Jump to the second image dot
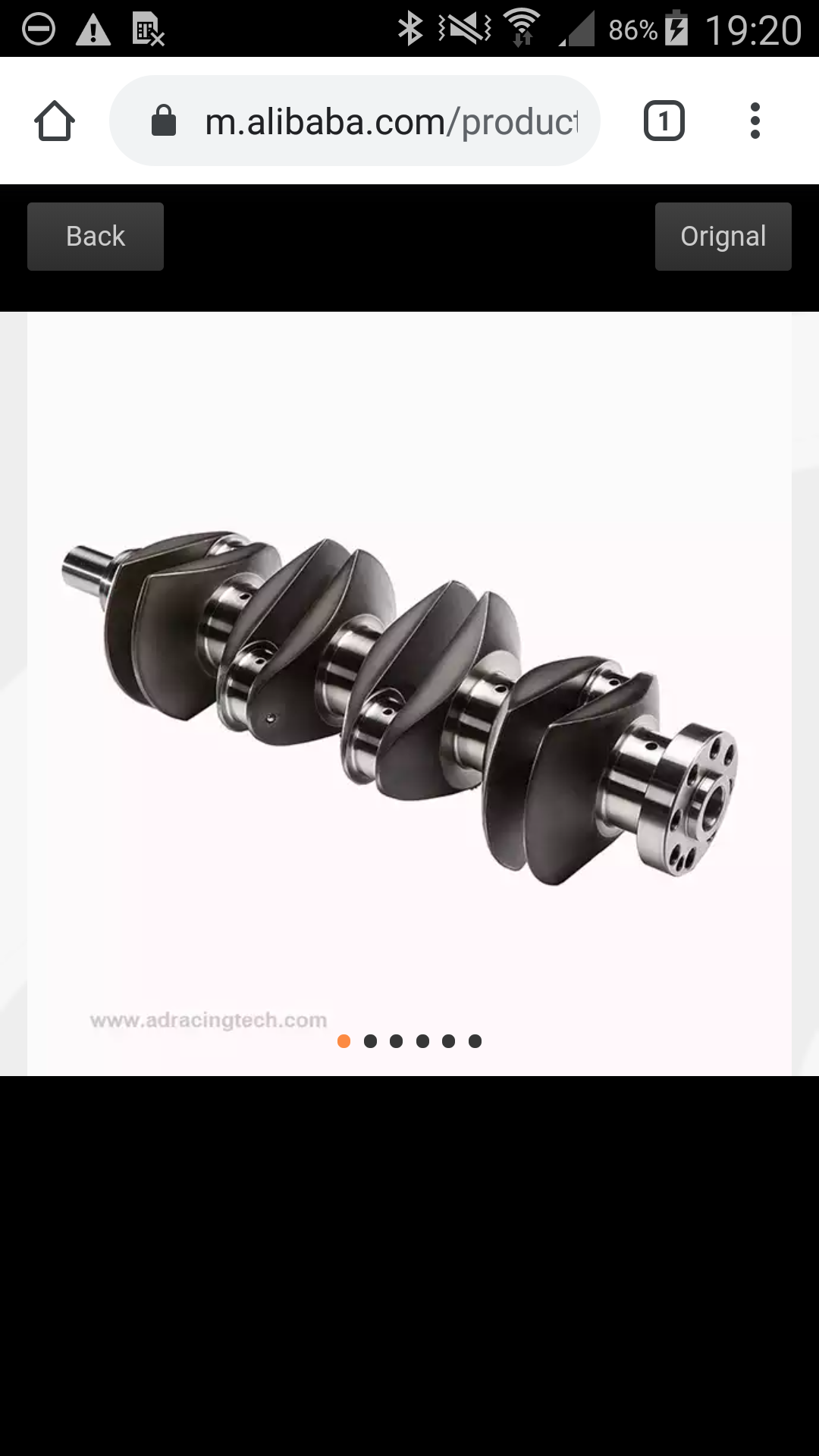 coord(370,1041)
